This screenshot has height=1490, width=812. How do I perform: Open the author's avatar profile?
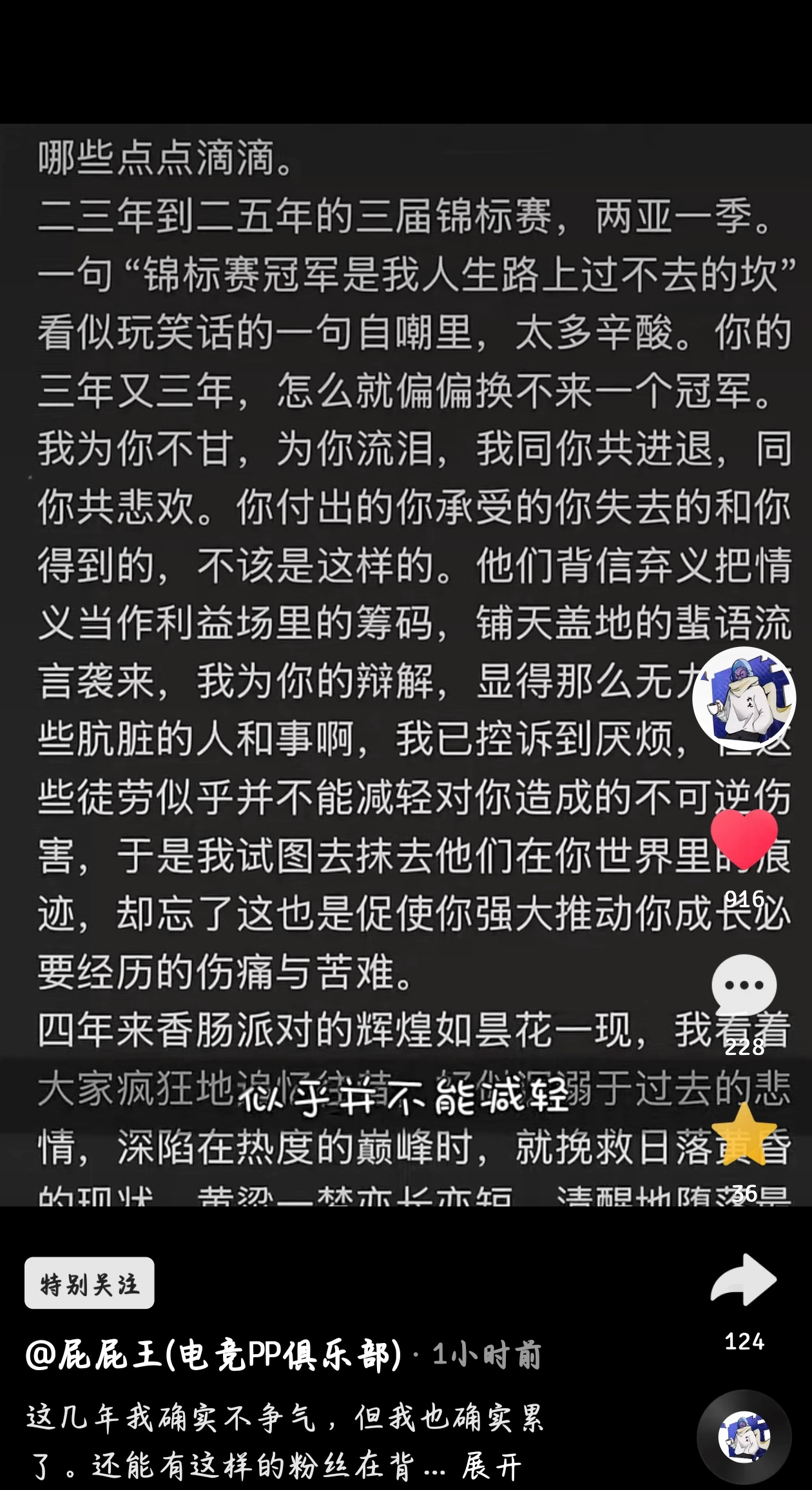744,698
